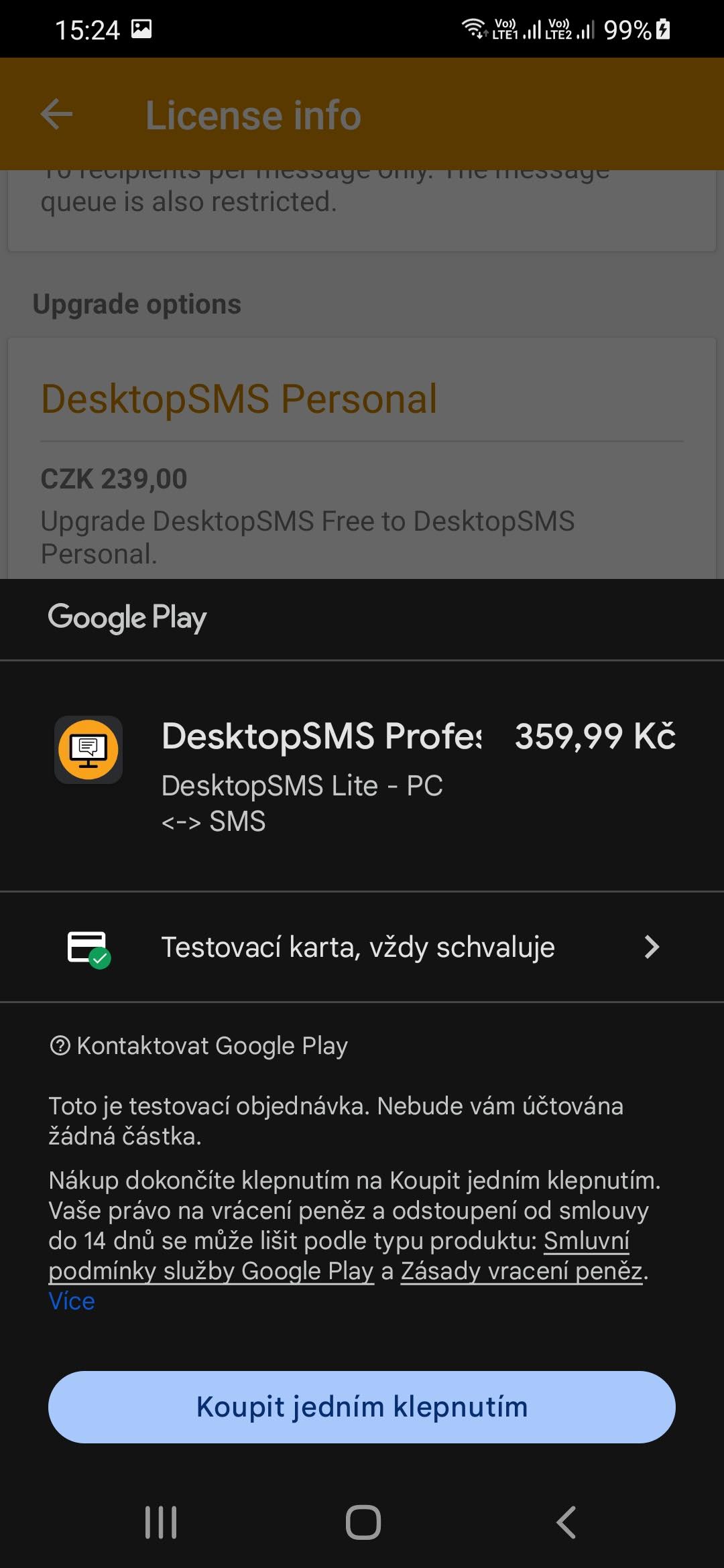Image resolution: width=724 pixels, height=1568 pixels.
Task: Open recent apps from the navigation bar
Action: (x=161, y=1522)
